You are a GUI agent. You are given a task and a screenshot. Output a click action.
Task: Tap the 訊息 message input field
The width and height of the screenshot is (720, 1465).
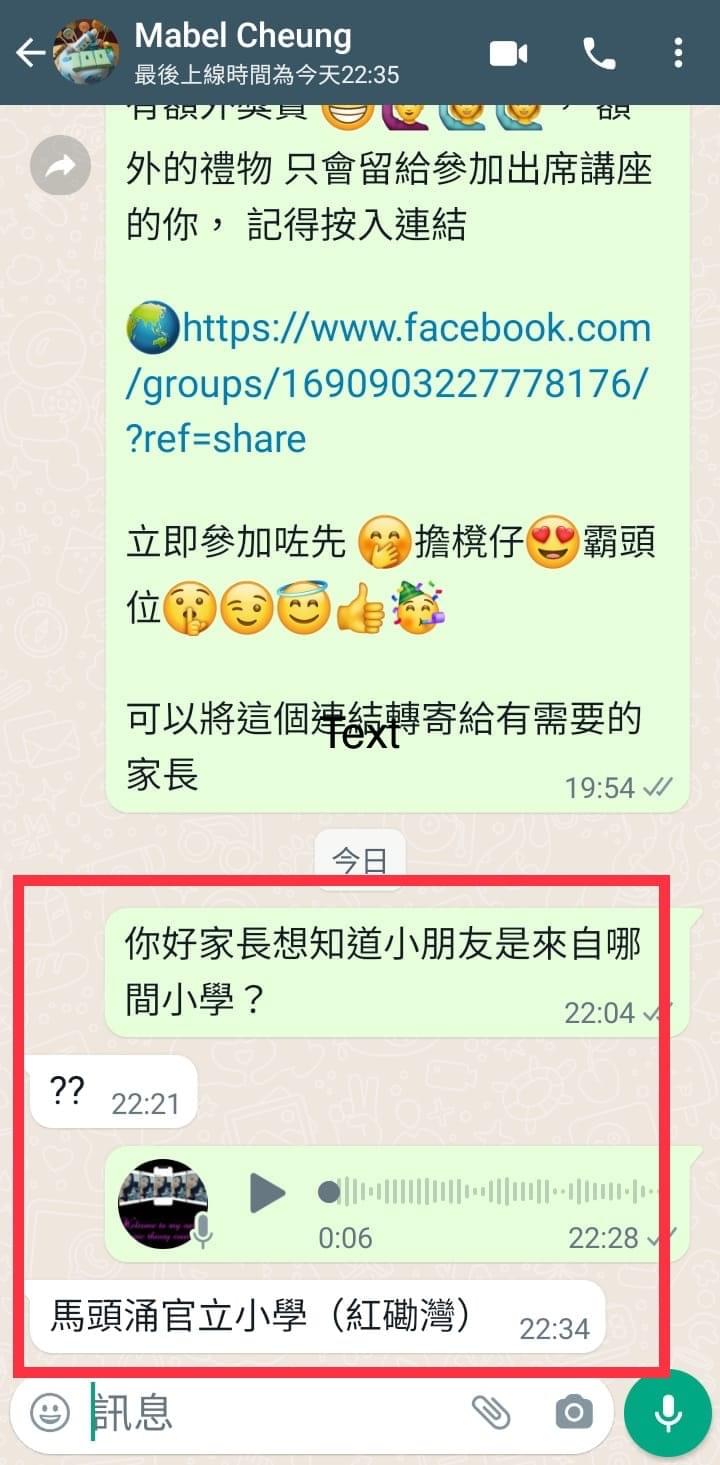click(x=270, y=1412)
